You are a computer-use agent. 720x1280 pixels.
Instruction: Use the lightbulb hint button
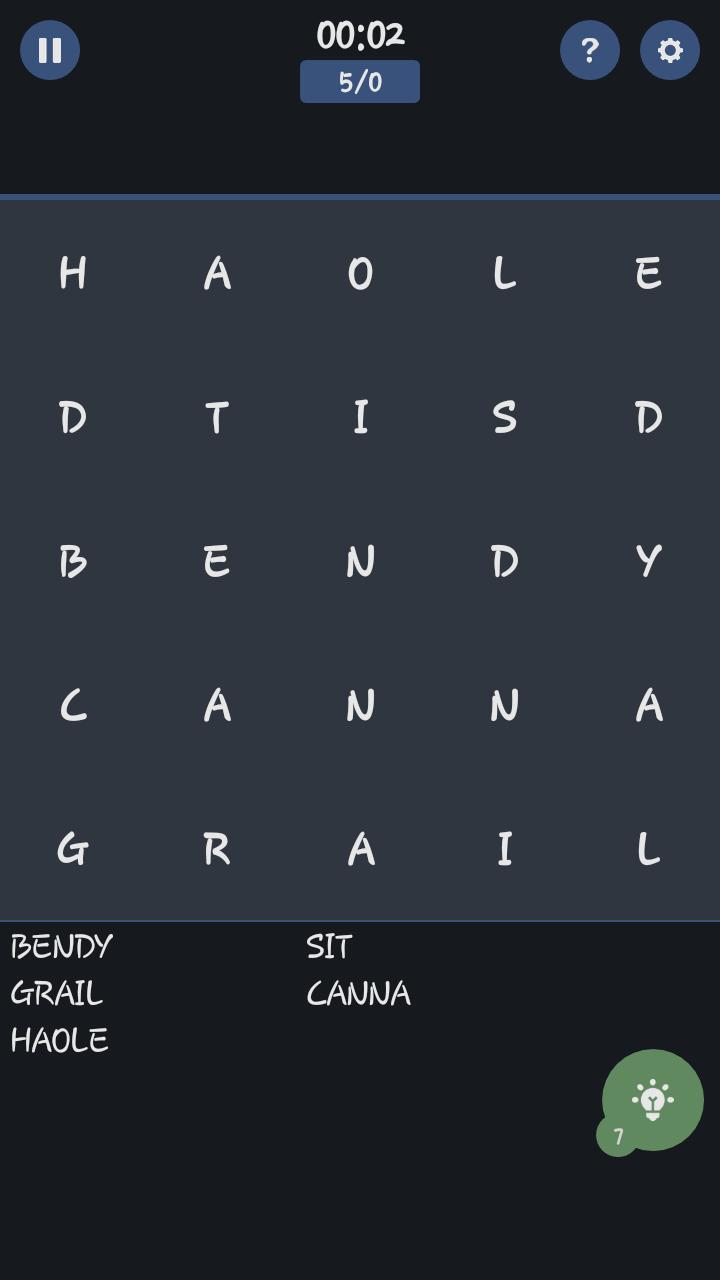point(653,1100)
